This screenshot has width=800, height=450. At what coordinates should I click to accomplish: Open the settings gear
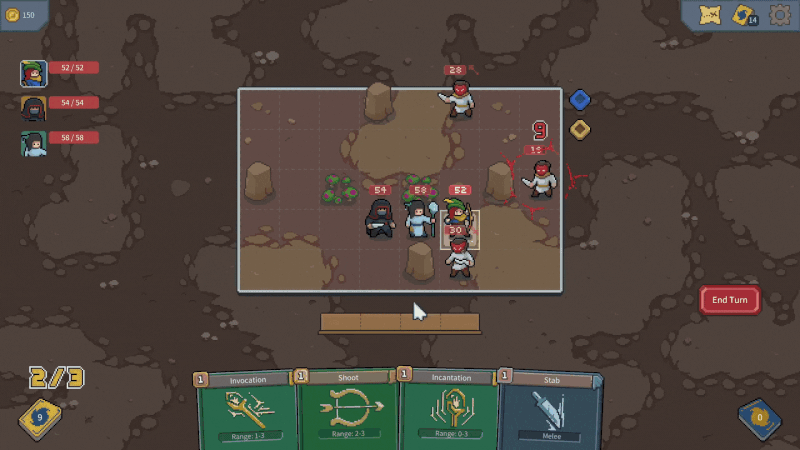click(780, 15)
